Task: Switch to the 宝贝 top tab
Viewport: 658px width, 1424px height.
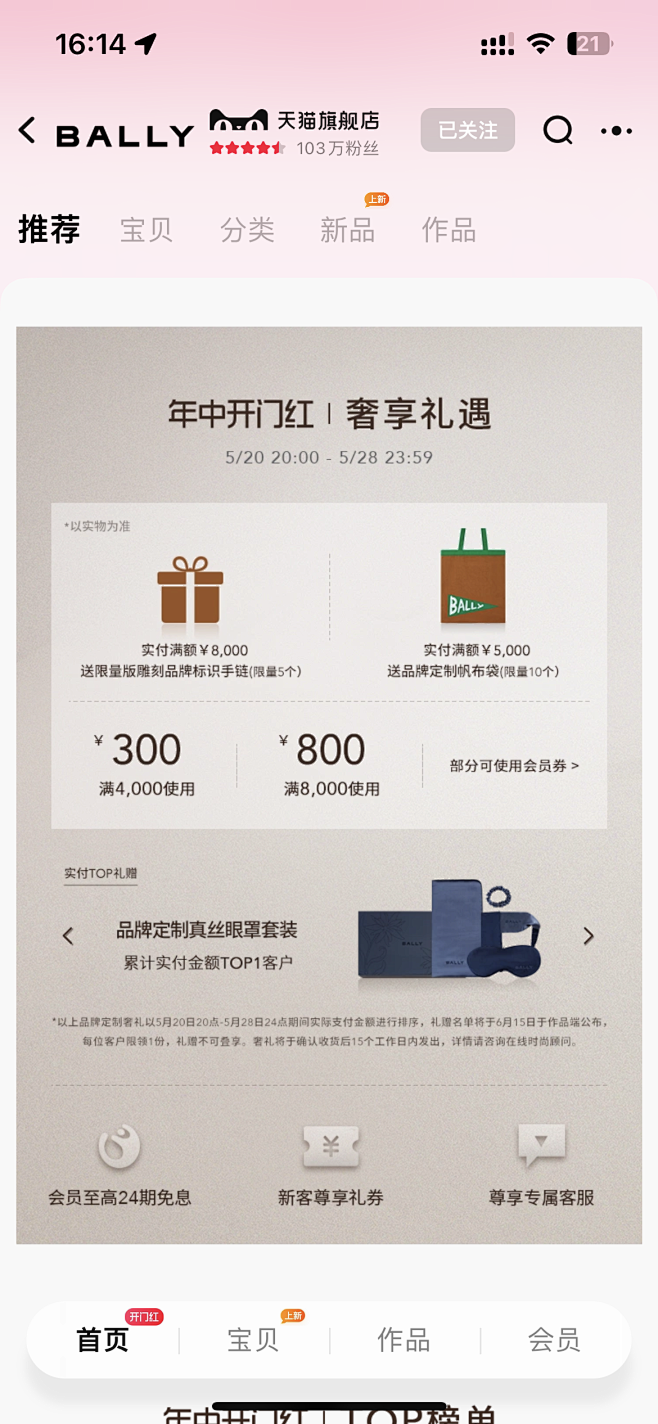Action: pyautogui.click(x=146, y=230)
